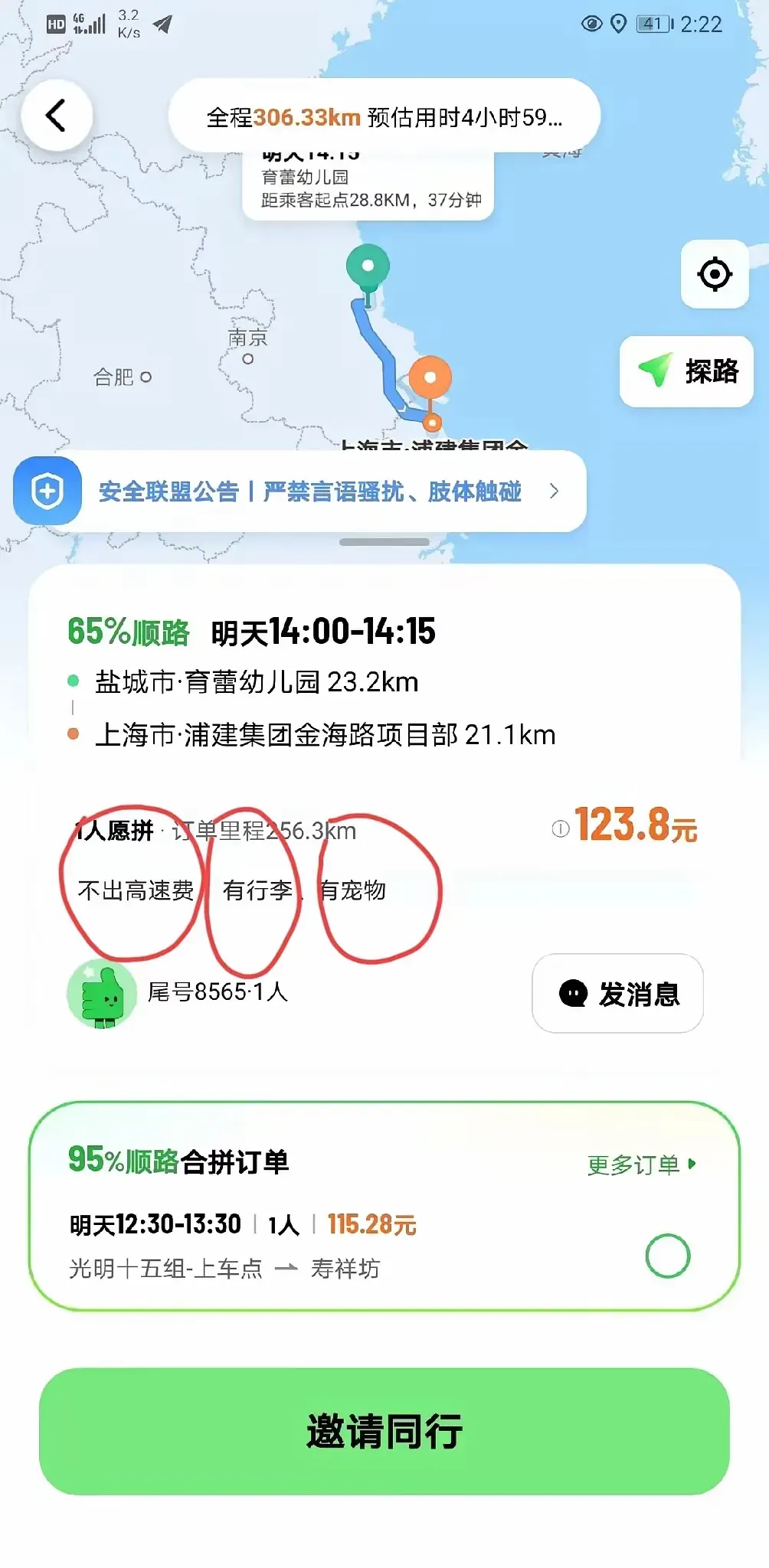Screen dimensions: 769x1568
Task: Tap the green thumbs-up avatar of 尾号8565
Action: click(102, 993)
